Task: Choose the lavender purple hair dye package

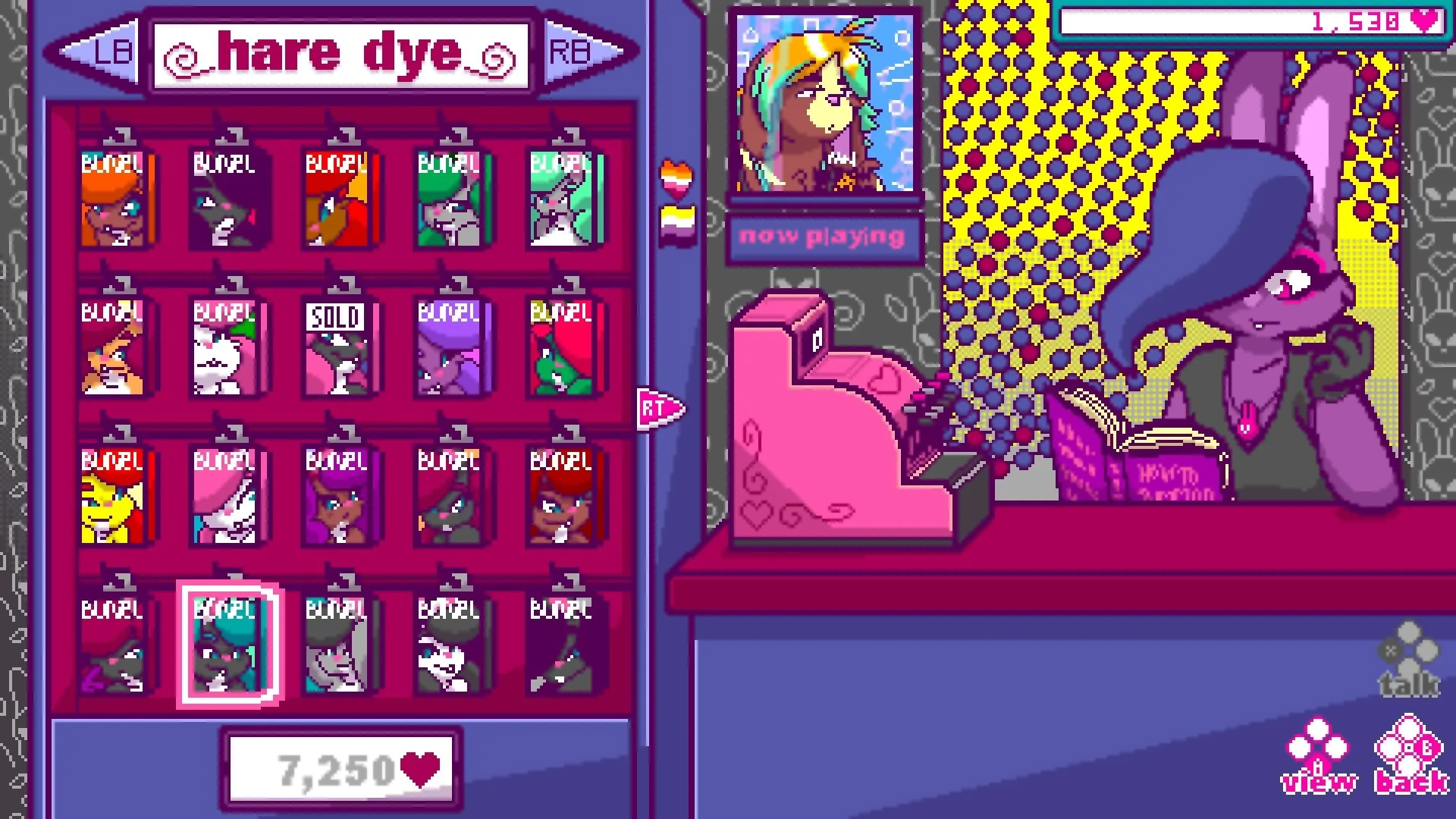Action: coord(450,347)
